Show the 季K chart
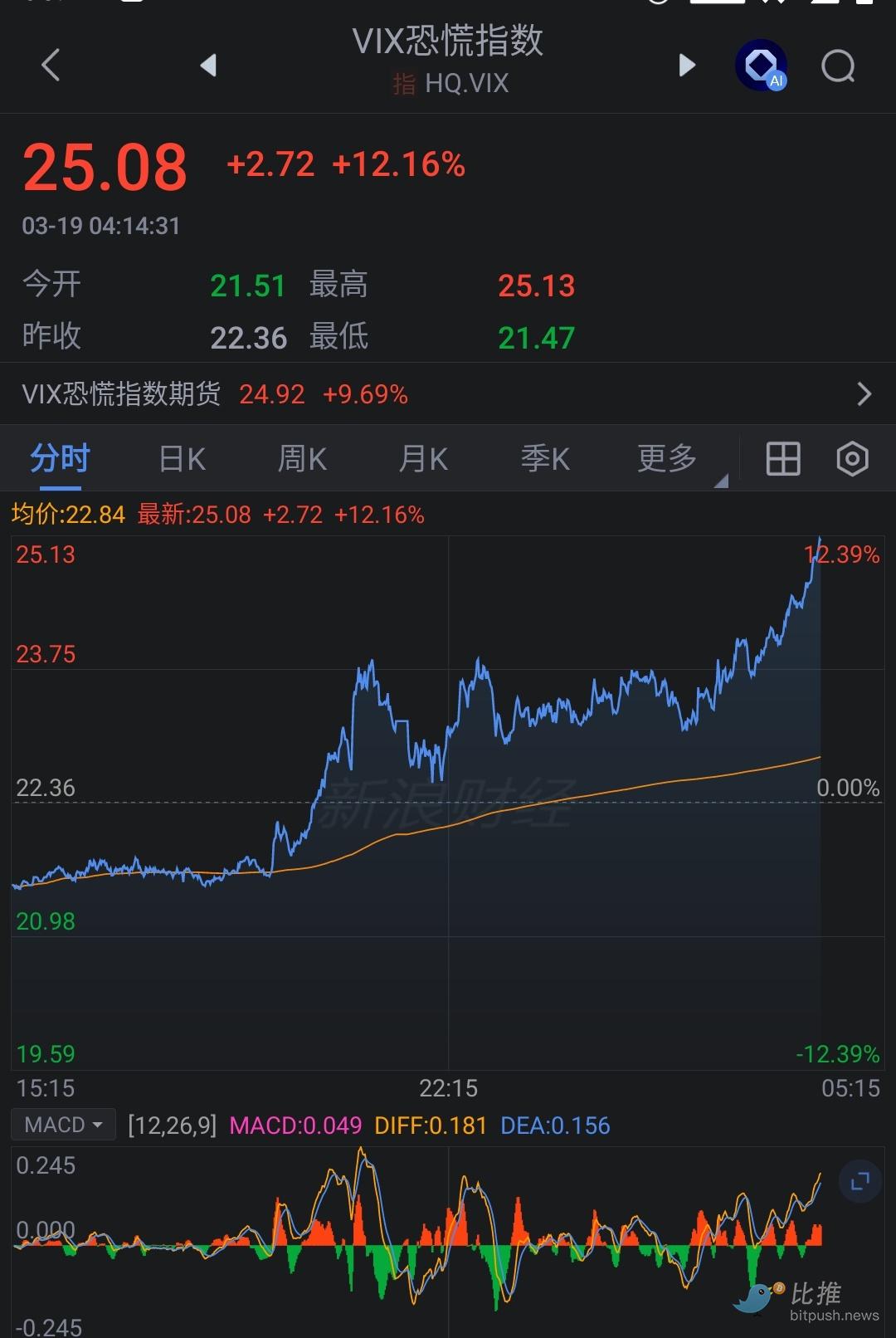This screenshot has width=896, height=1338. point(545,458)
